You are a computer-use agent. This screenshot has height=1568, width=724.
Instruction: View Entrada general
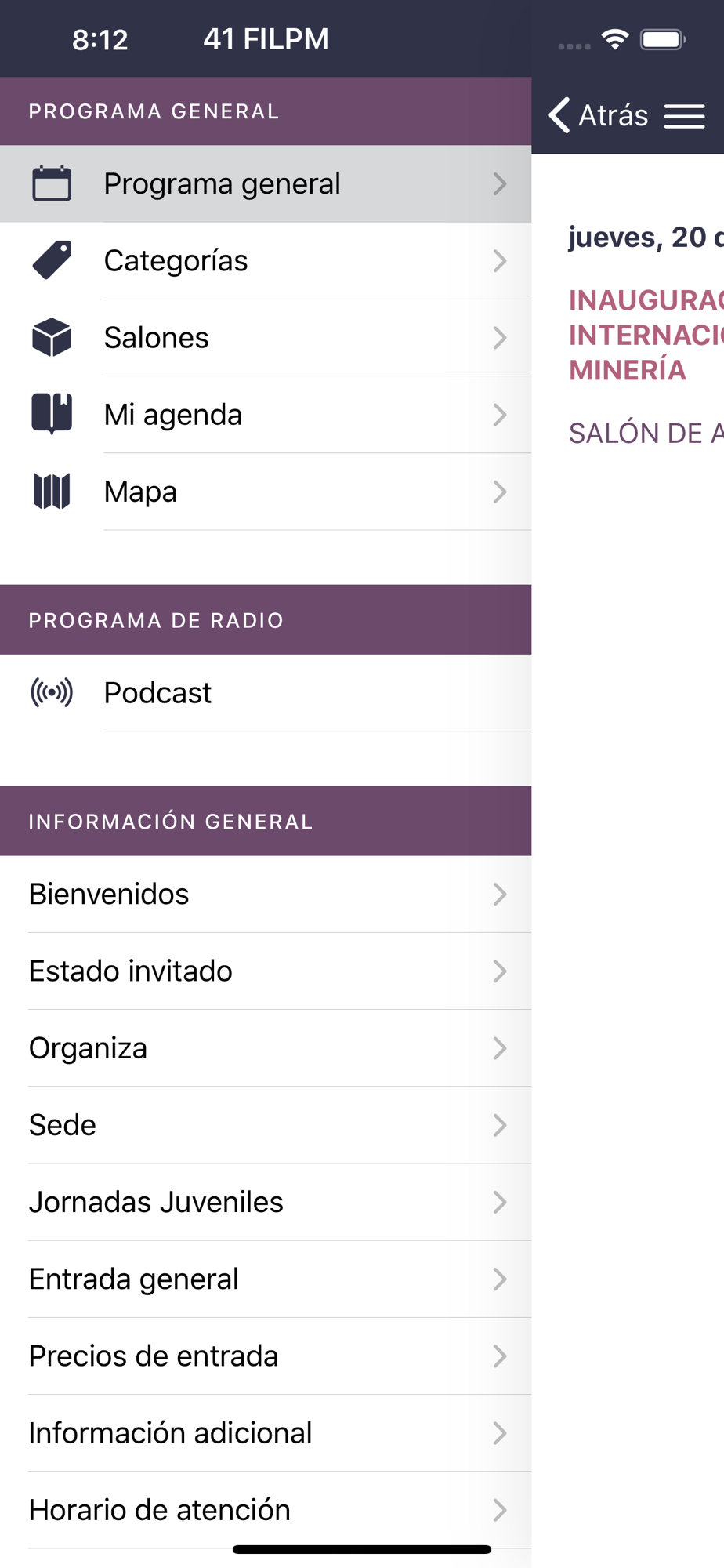point(266,1279)
